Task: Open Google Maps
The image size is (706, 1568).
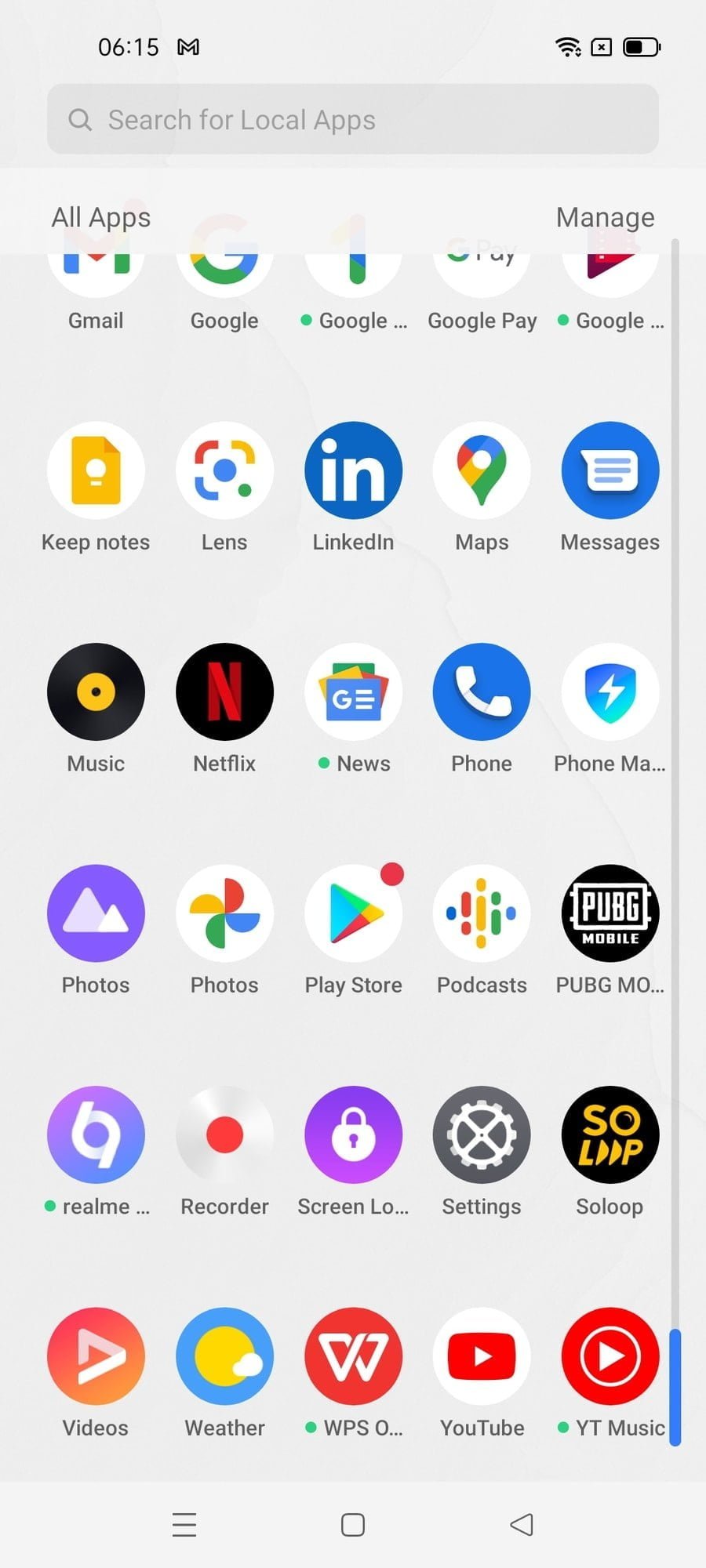Action: (x=482, y=471)
